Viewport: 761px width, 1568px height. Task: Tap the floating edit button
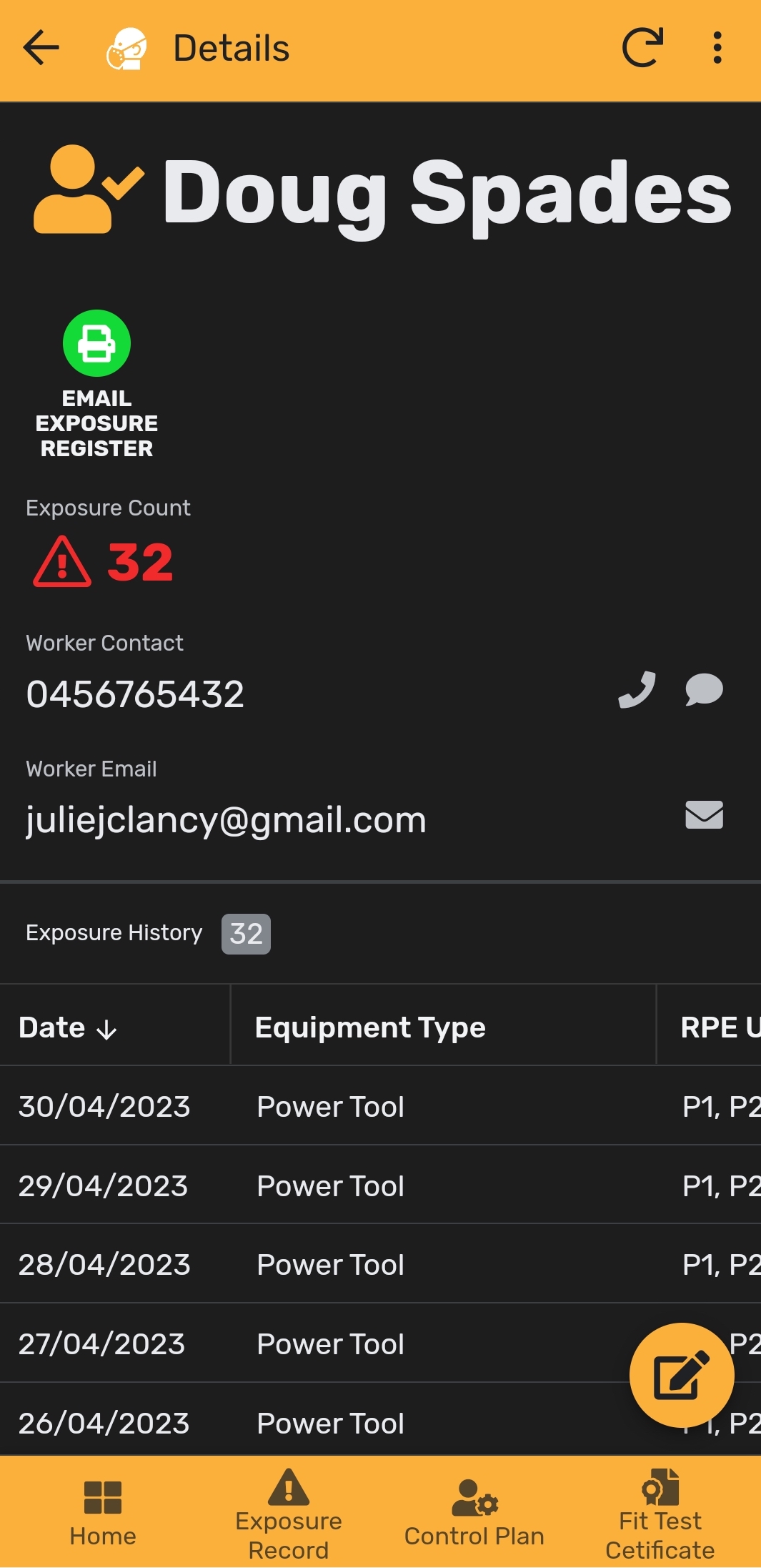coord(681,1375)
